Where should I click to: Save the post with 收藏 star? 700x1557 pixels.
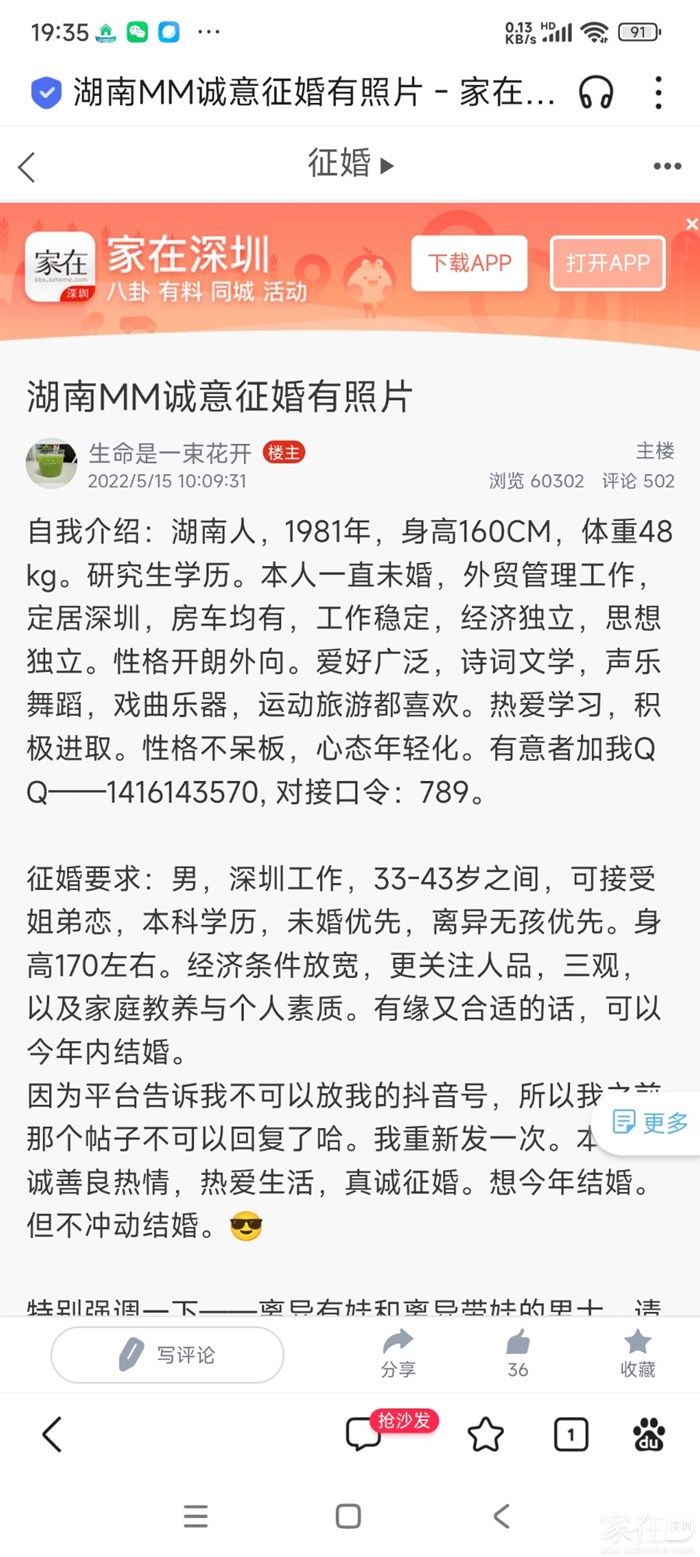(637, 1354)
